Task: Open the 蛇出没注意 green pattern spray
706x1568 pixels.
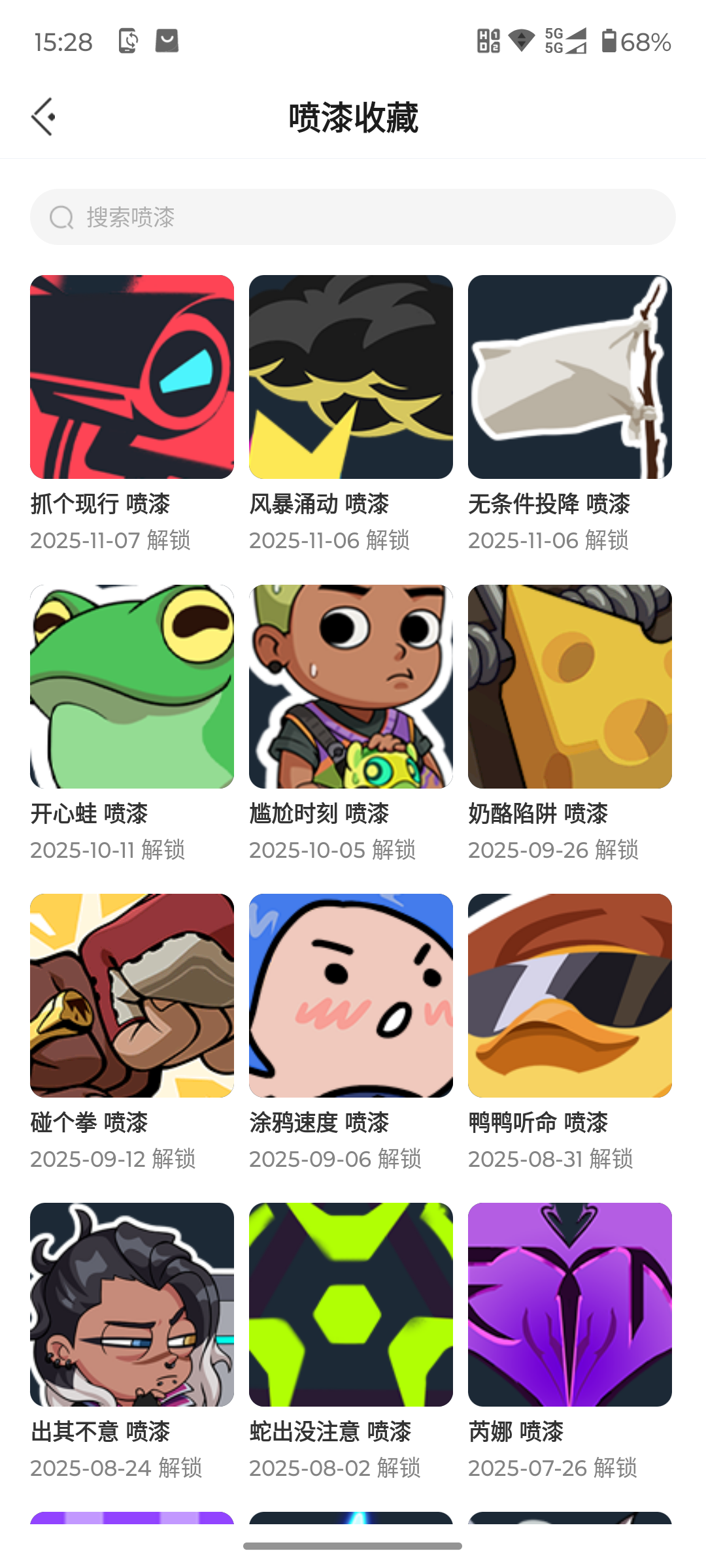Action: pos(350,1305)
